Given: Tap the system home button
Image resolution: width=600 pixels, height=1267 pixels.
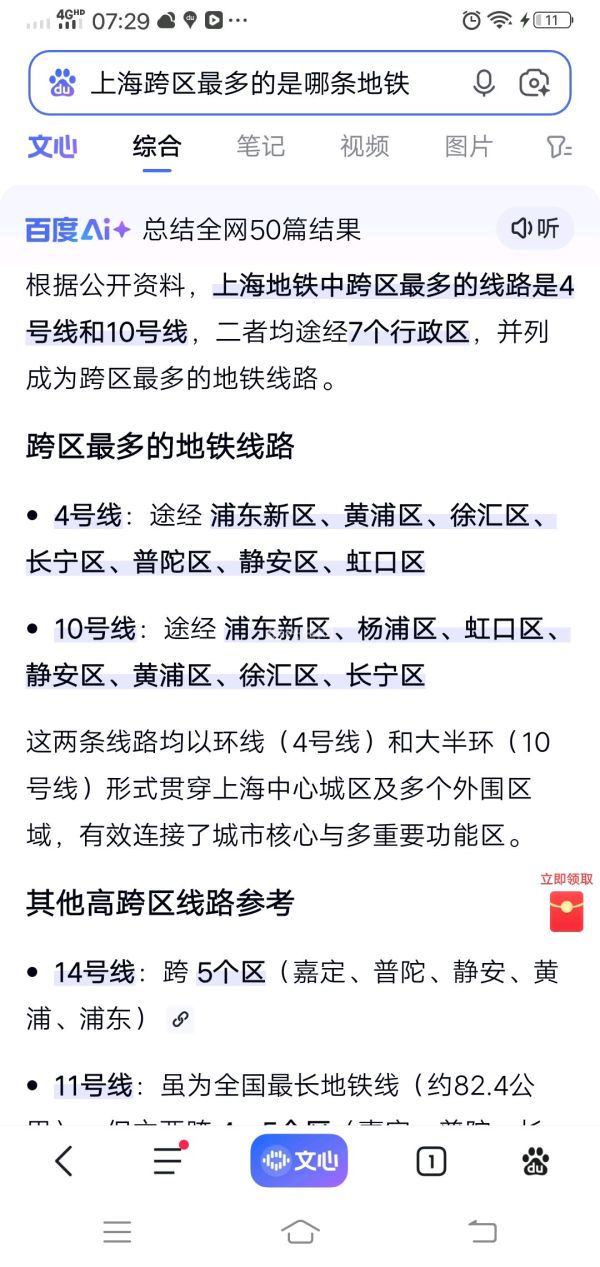Looking at the screenshot, I should 300,1231.
